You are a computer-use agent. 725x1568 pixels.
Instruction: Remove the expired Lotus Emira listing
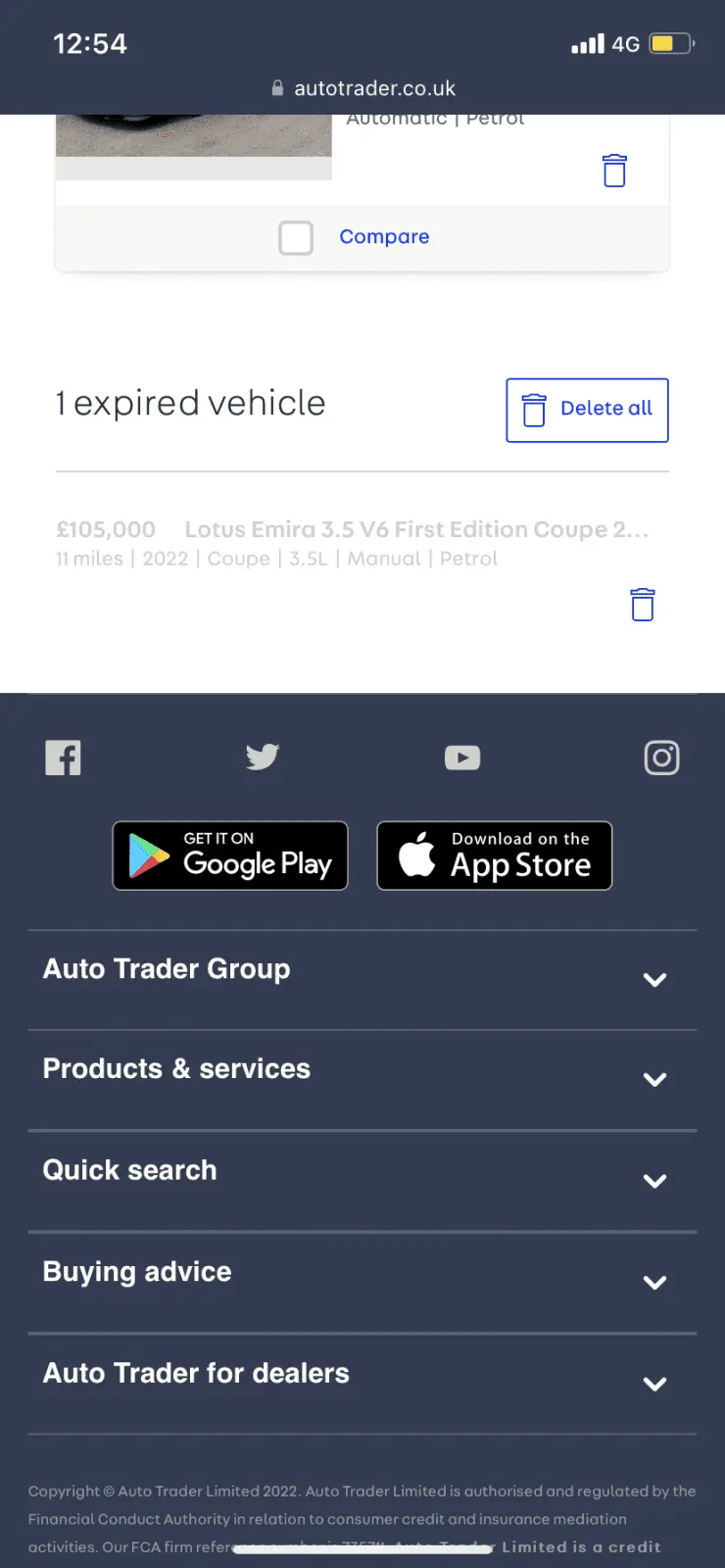tap(642, 605)
